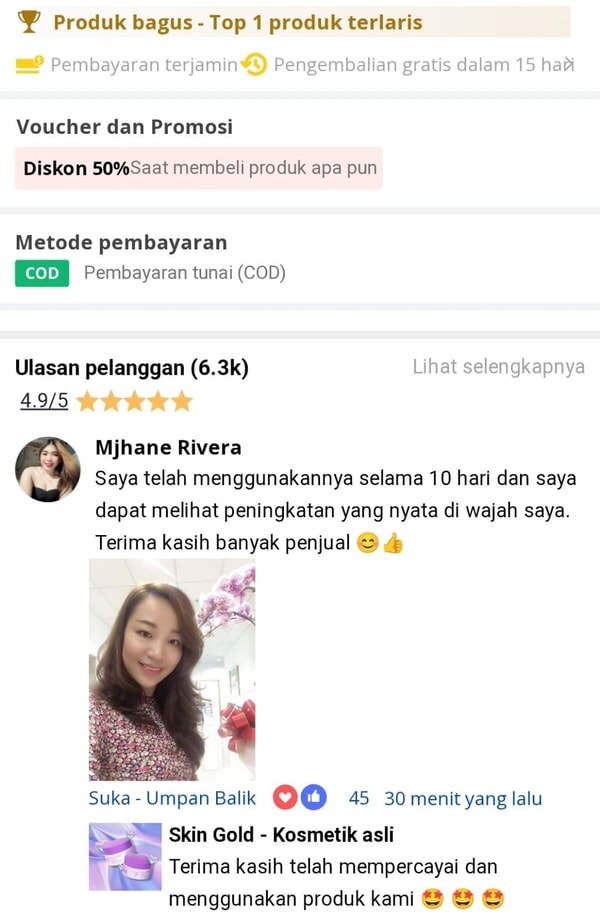Open Skin Gold - Kosmetik asli seller avatar
This screenshot has width=600, height=919.
[125, 856]
